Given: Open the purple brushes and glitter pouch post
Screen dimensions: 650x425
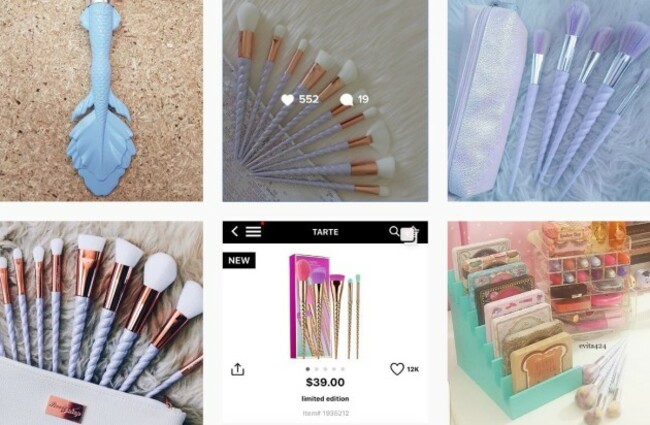Looking at the screenshot, I should point(548,100).
